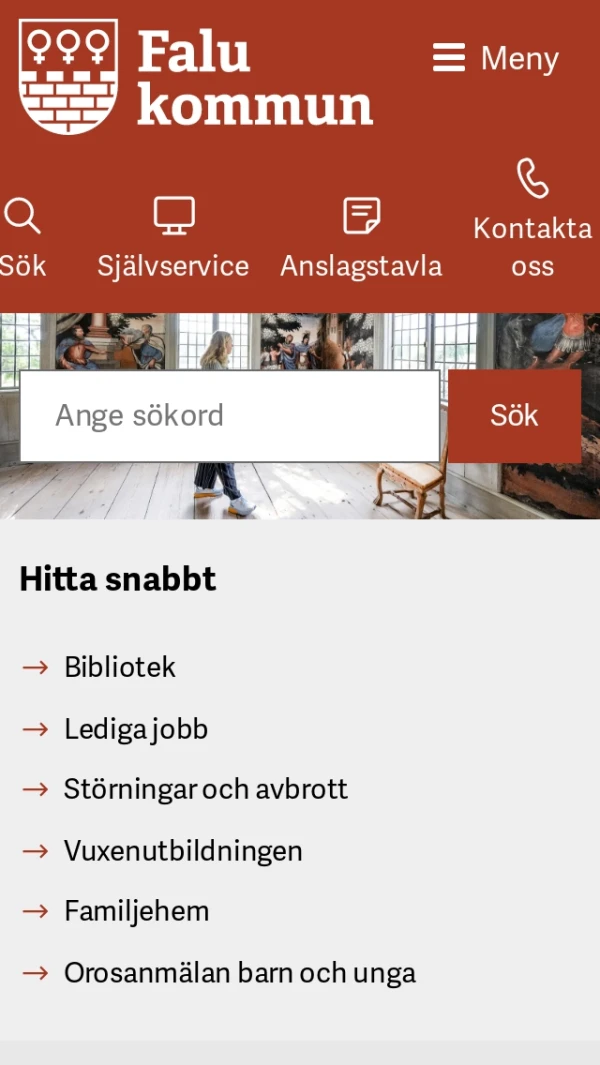
Task: Select the Familjehem link
Action: (137, 911)
